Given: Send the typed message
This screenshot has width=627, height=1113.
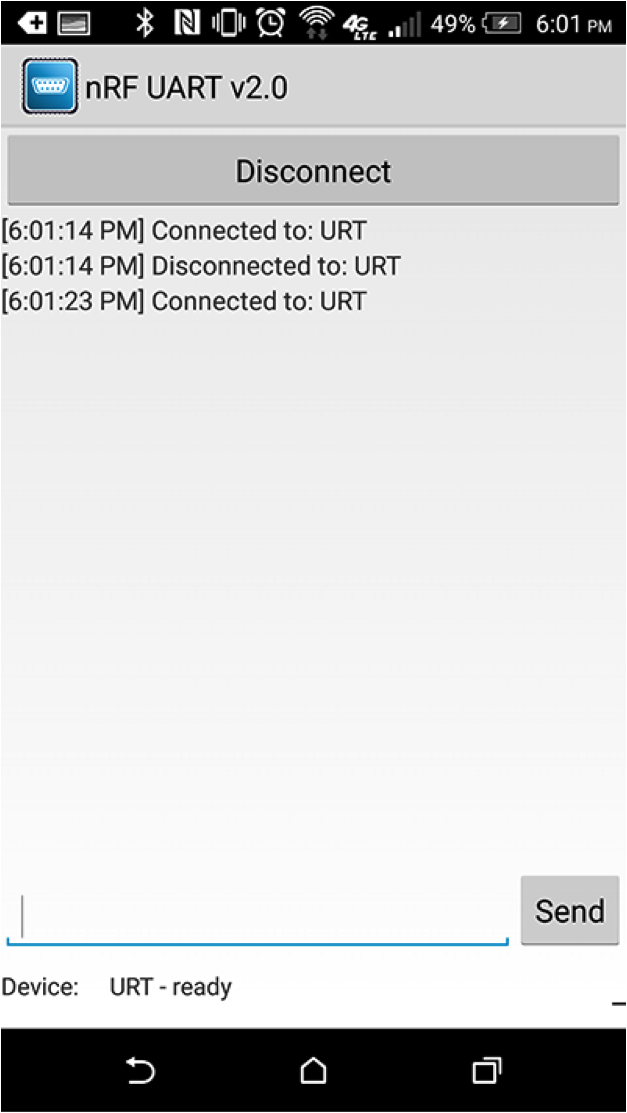Looking at the screenshot, I should [570, 911].
